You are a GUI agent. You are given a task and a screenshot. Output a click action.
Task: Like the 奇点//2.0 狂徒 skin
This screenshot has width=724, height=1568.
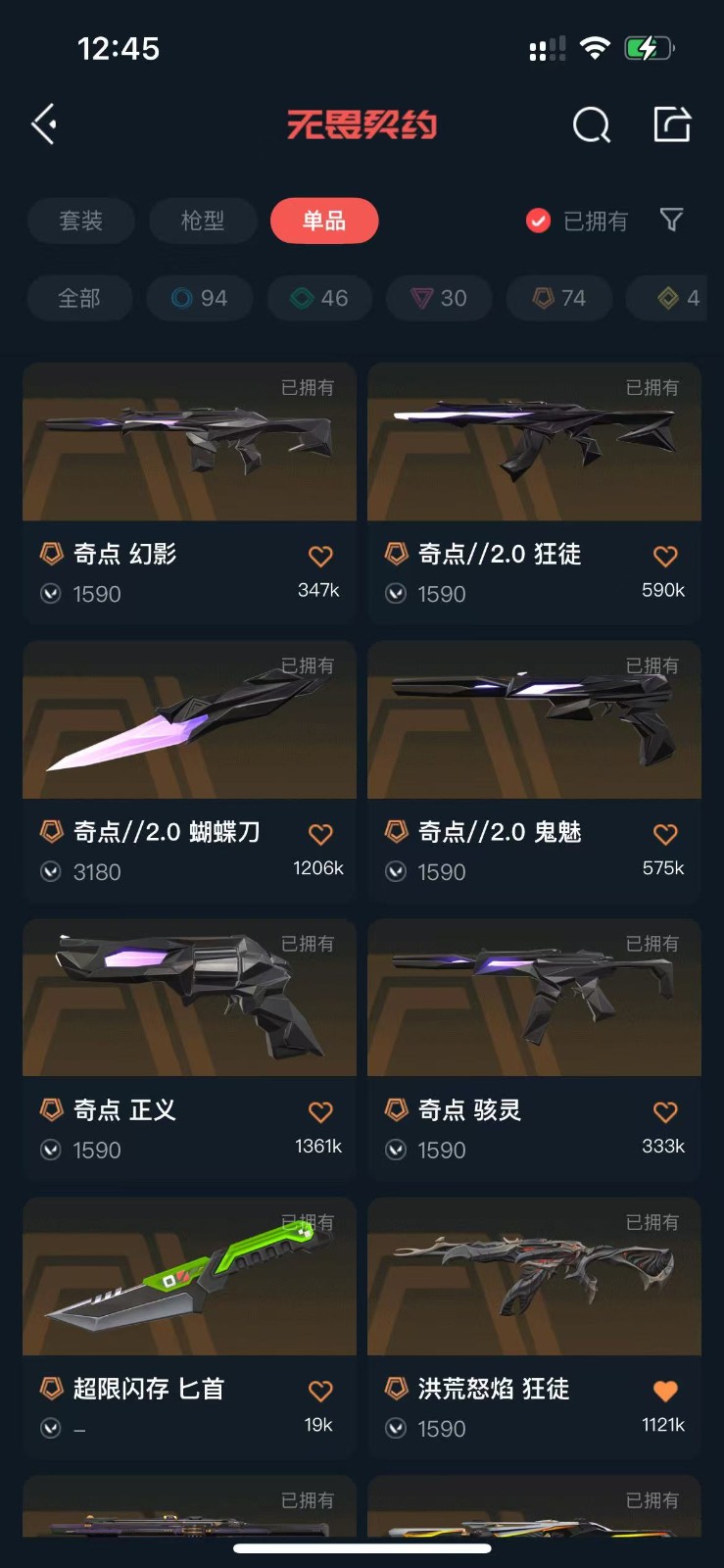click(665, 557)
